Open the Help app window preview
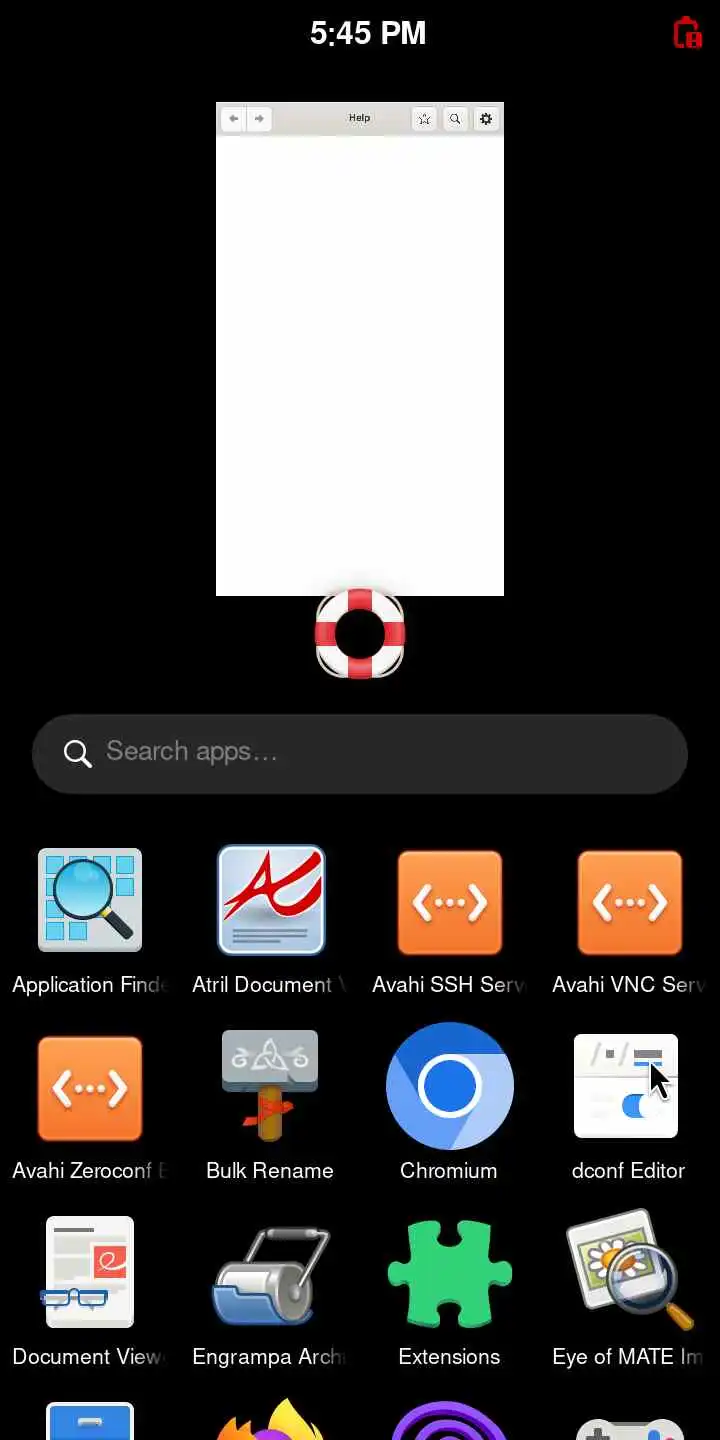This screenshot has height=1440, width=720. [x=360, y=350]
